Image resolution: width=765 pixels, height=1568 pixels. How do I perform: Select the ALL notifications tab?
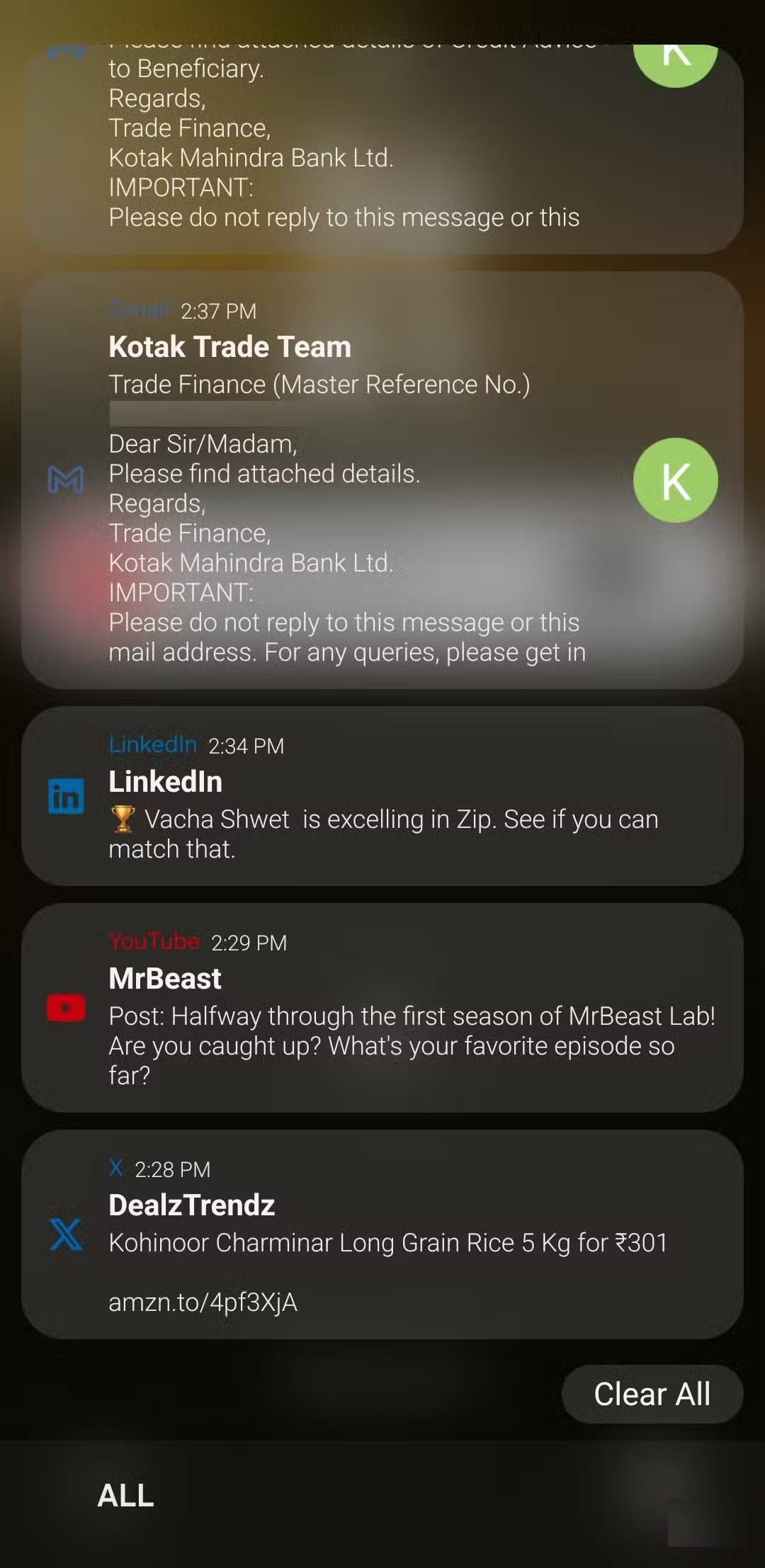[125, 1496]
